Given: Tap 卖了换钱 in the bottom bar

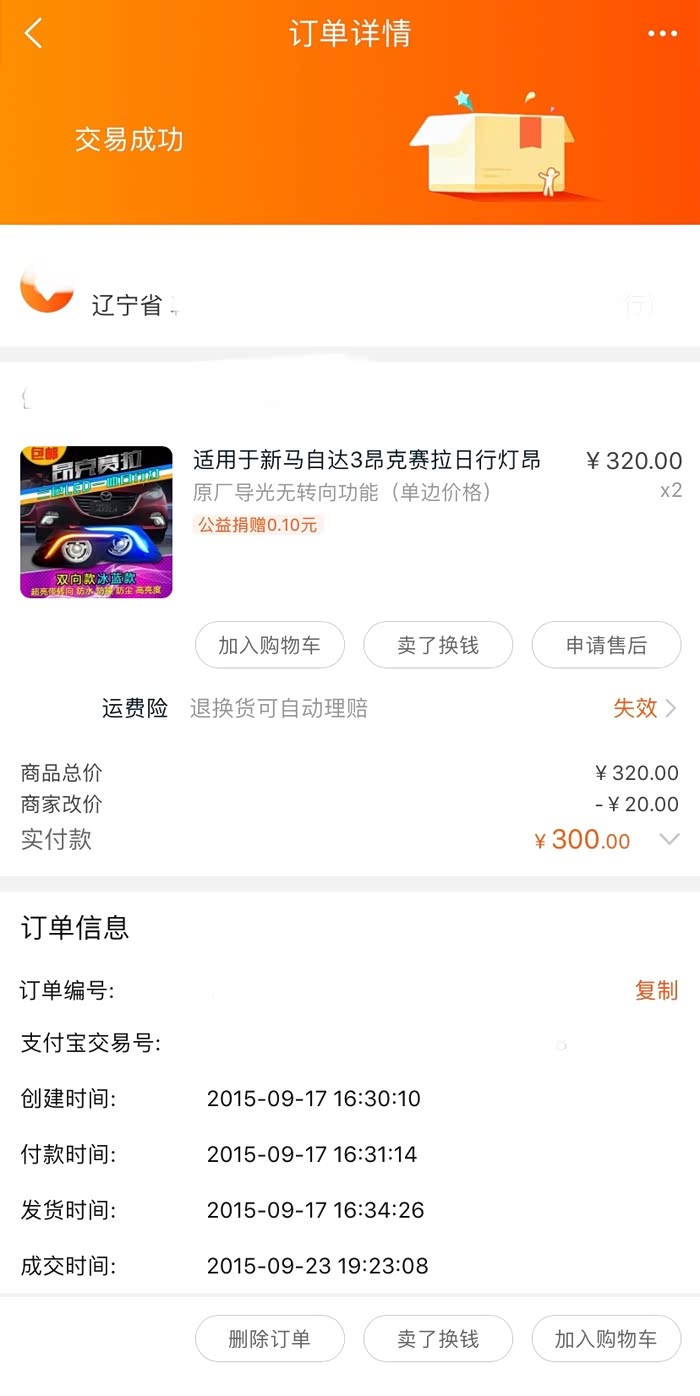Looking at the screenshot, I should (438, 1339).
